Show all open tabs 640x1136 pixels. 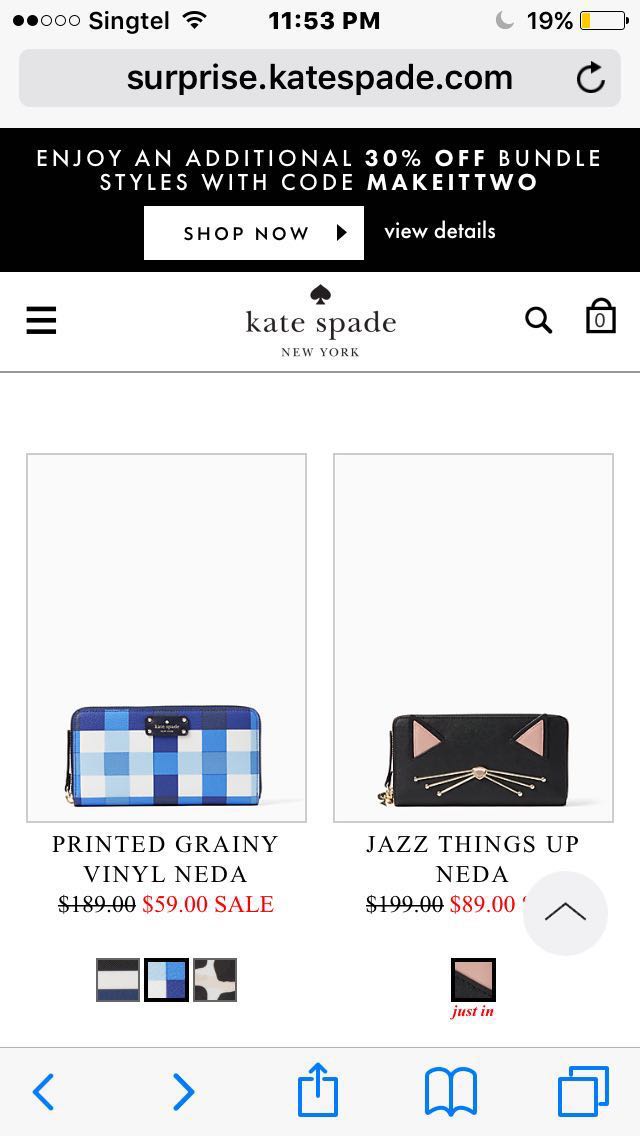tap(583, 1091)
